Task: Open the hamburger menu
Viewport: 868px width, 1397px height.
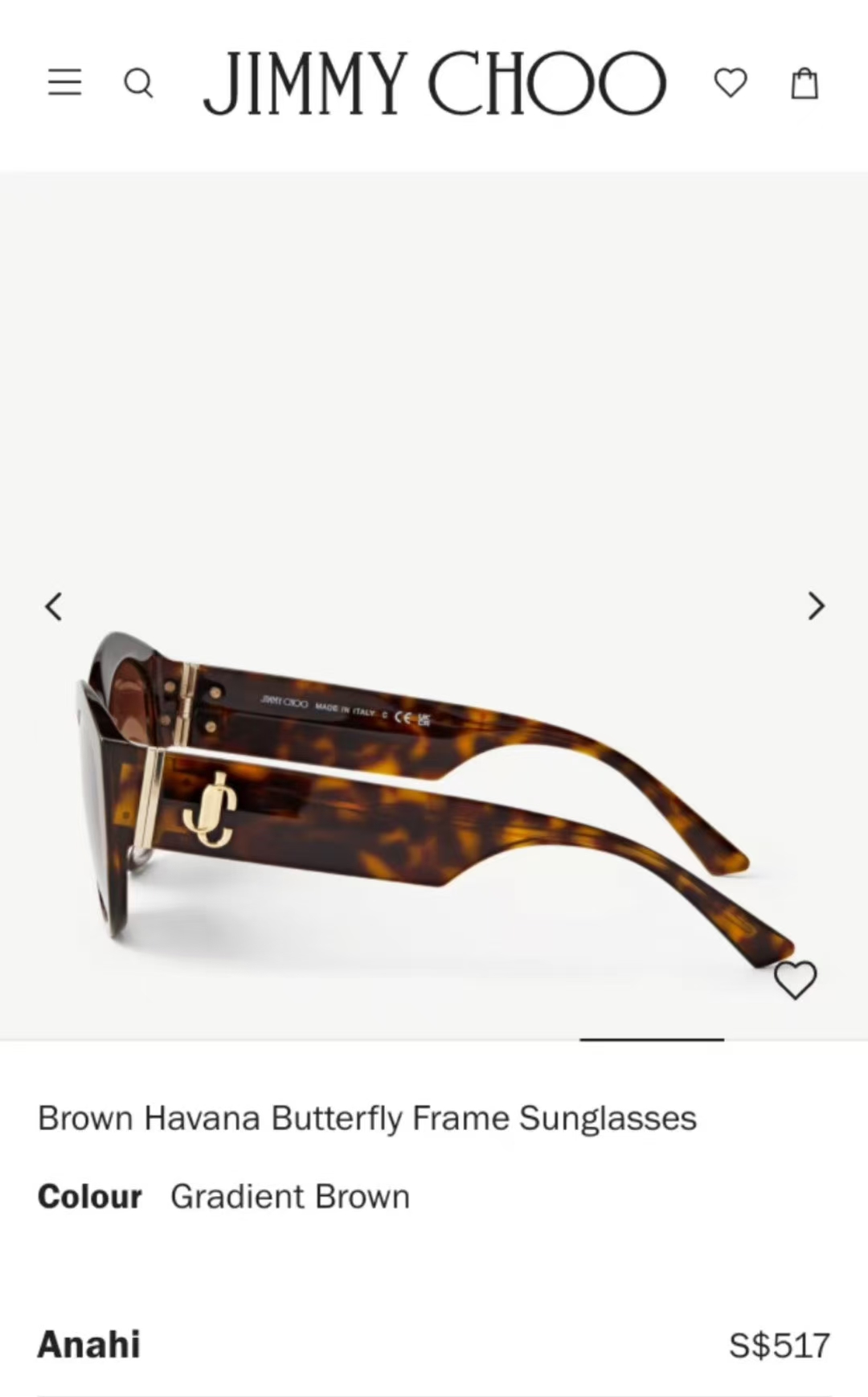Action: (64, 82)
